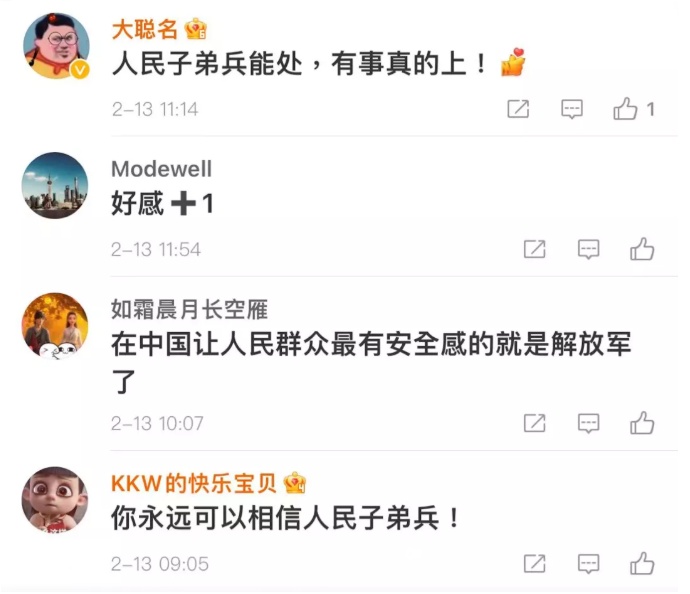
Task: Repost Modewell's comment
Action: coord(535,249)
